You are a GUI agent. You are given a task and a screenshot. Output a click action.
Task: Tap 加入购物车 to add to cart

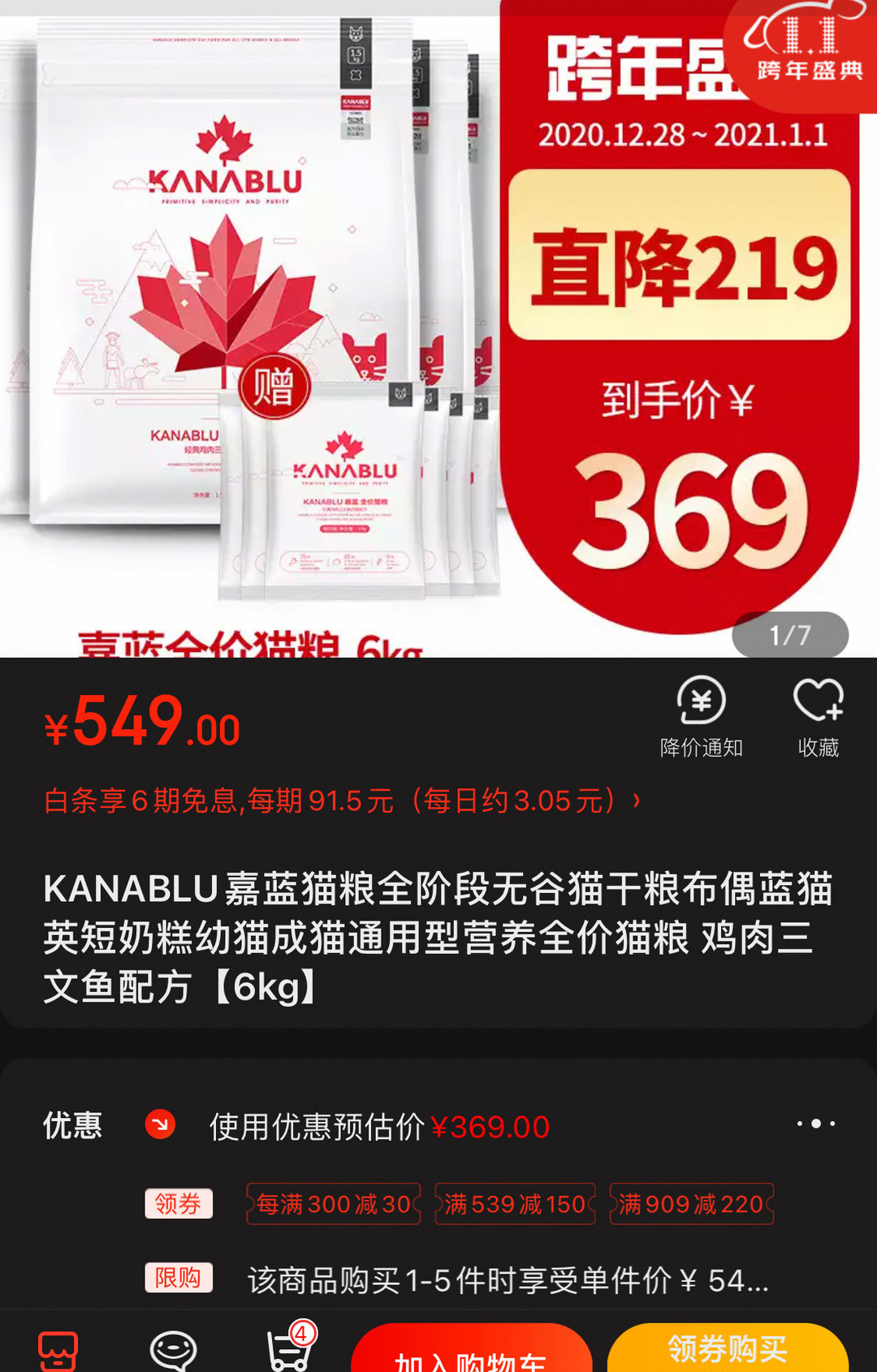click(471, 1352)
